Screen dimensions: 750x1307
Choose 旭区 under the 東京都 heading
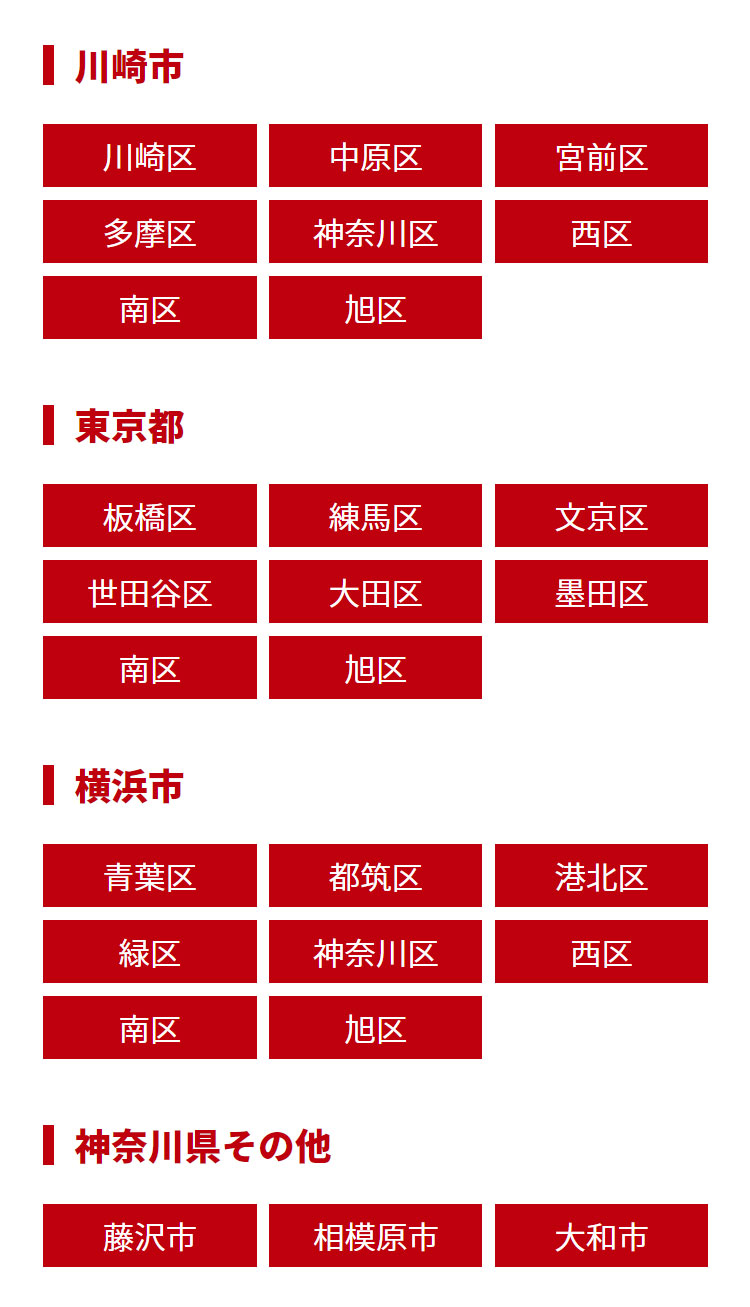click(375, 668)
